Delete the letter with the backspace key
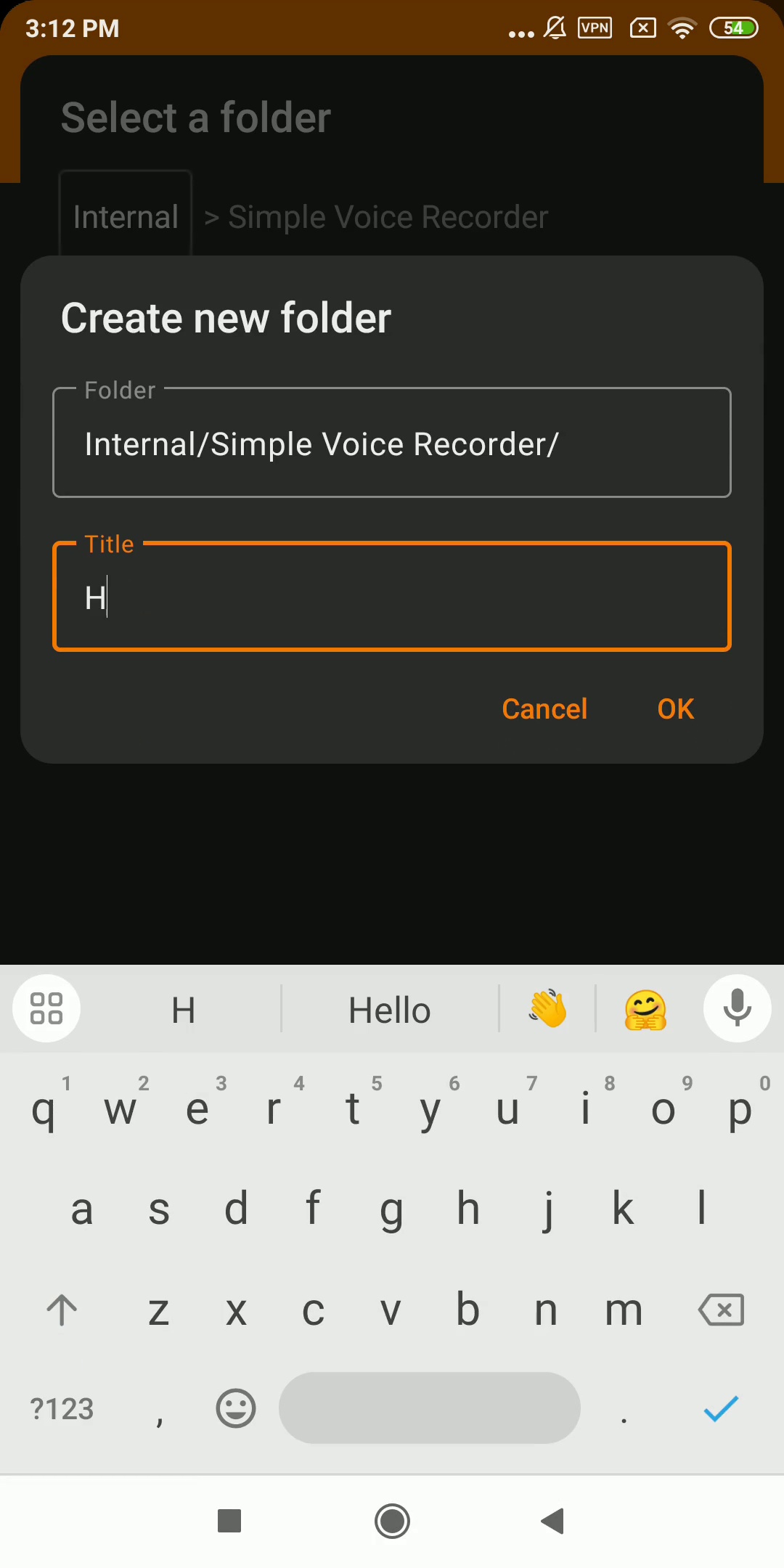The height and width of the screenshot is (1568, 784). [721, 1310]
